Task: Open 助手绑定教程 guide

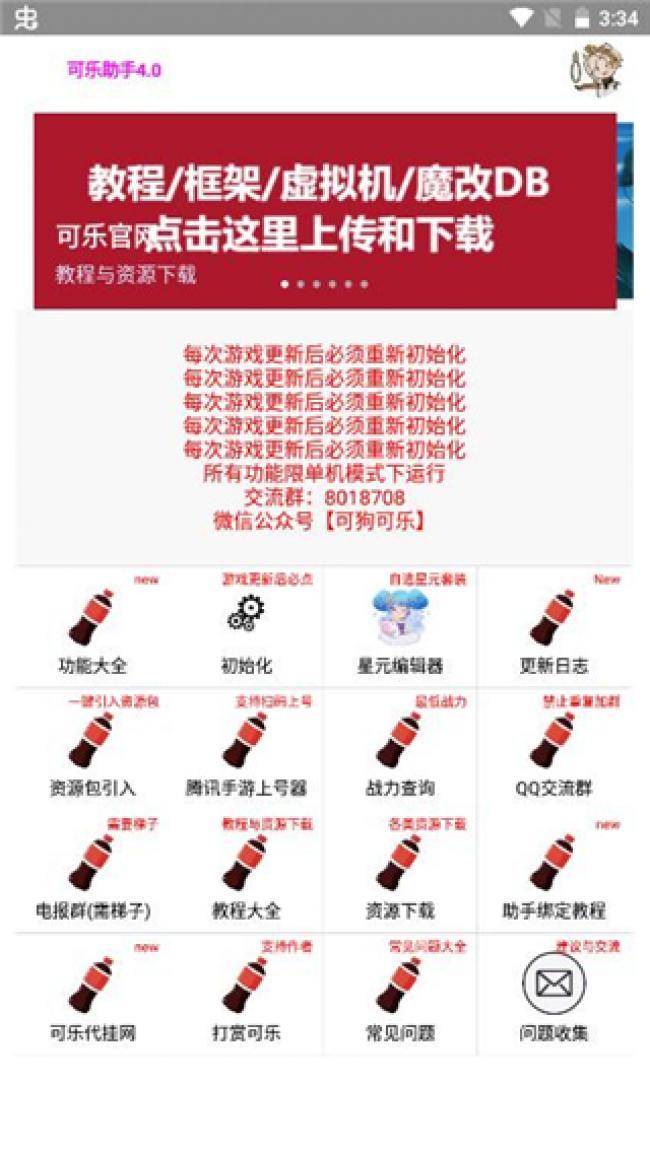Action: click(x=554, y=873)
